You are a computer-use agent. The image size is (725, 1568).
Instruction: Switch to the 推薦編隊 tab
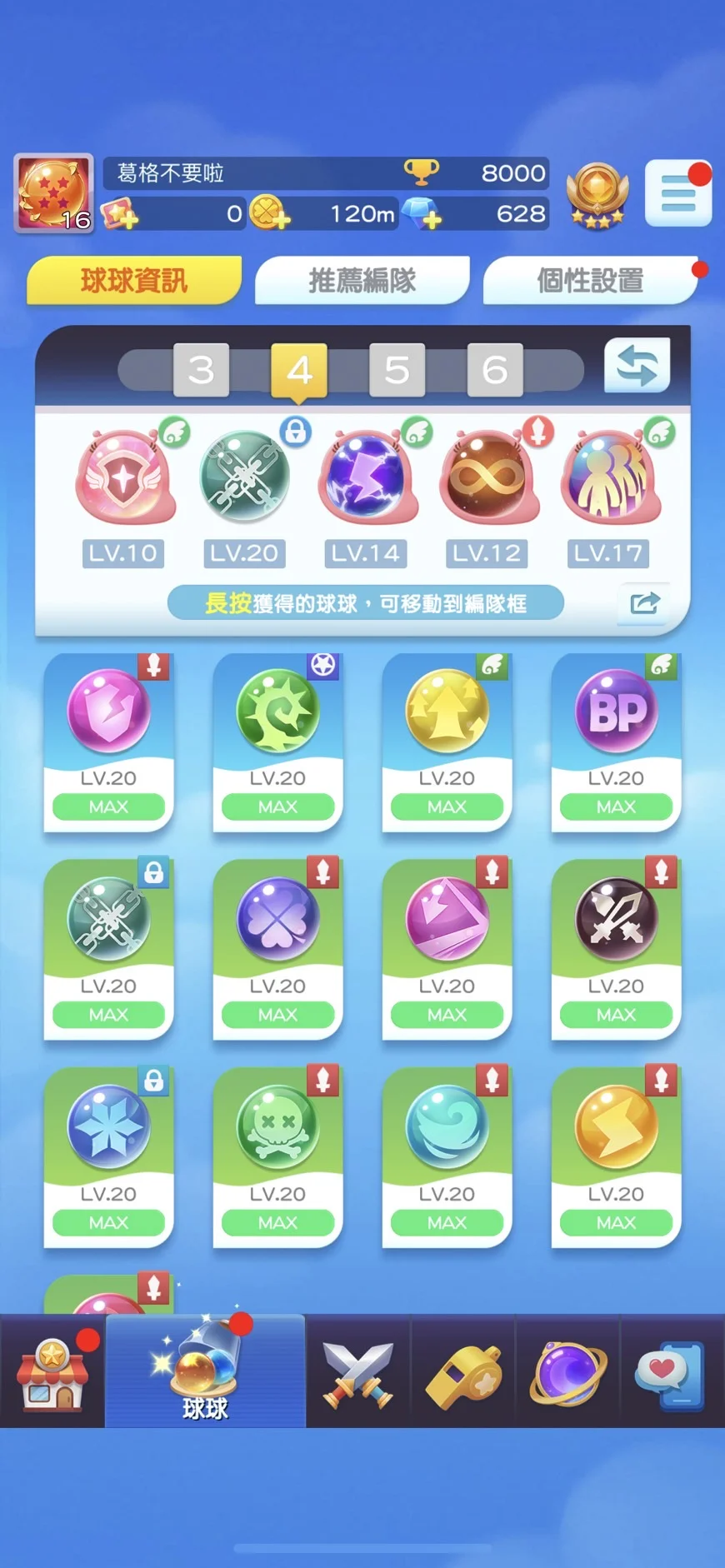click(x=362, y=281)
